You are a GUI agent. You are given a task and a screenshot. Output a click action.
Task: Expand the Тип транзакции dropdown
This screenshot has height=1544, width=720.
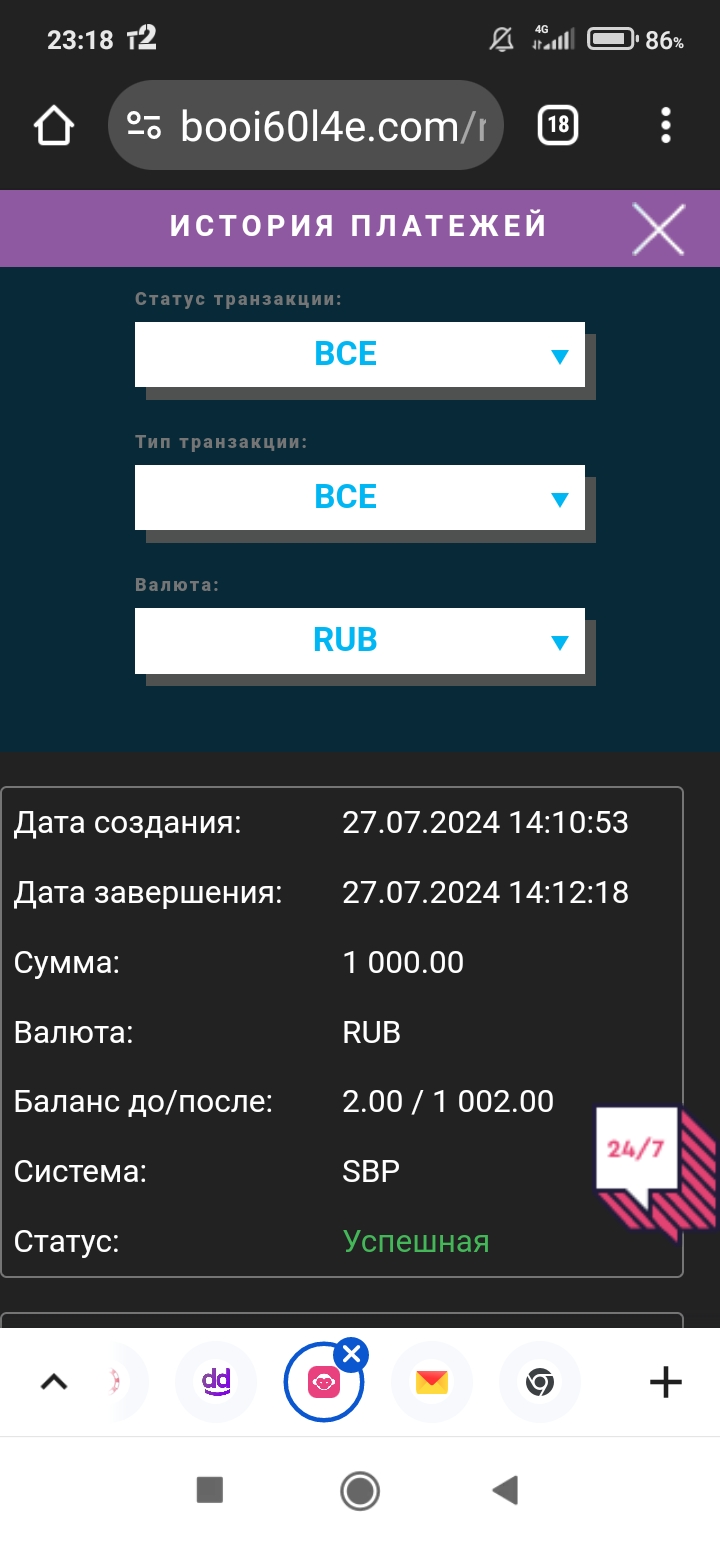pyautogui.click(x=359, y=497)
